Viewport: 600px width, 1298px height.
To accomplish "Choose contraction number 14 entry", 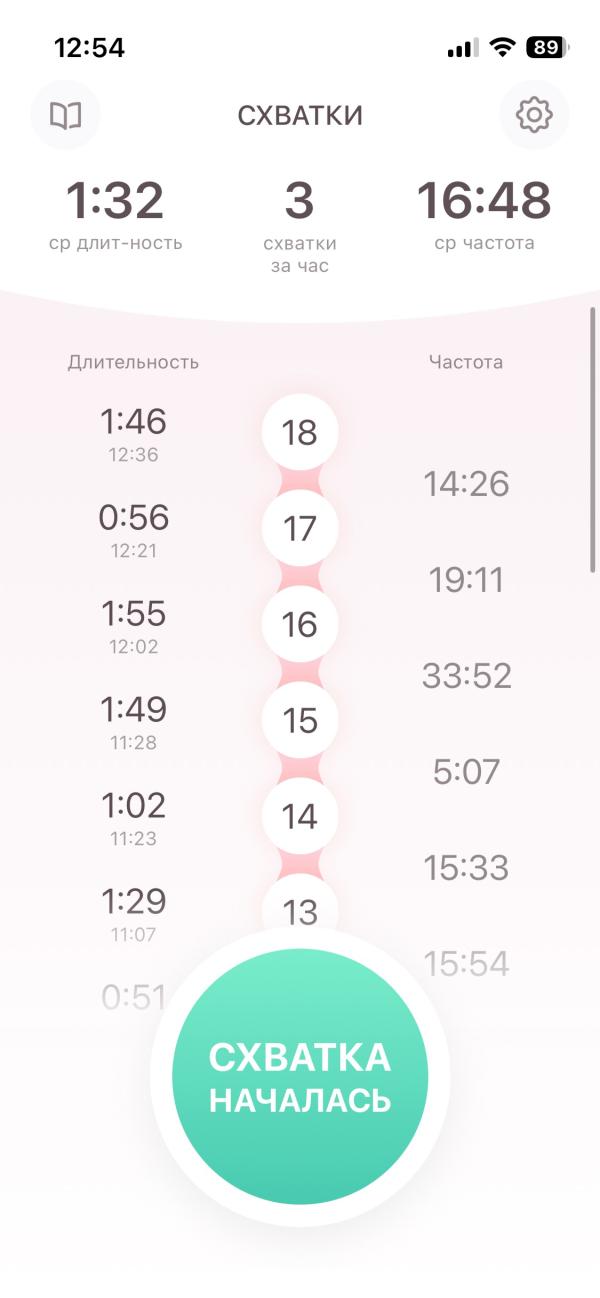I will [x=300, y=817].
